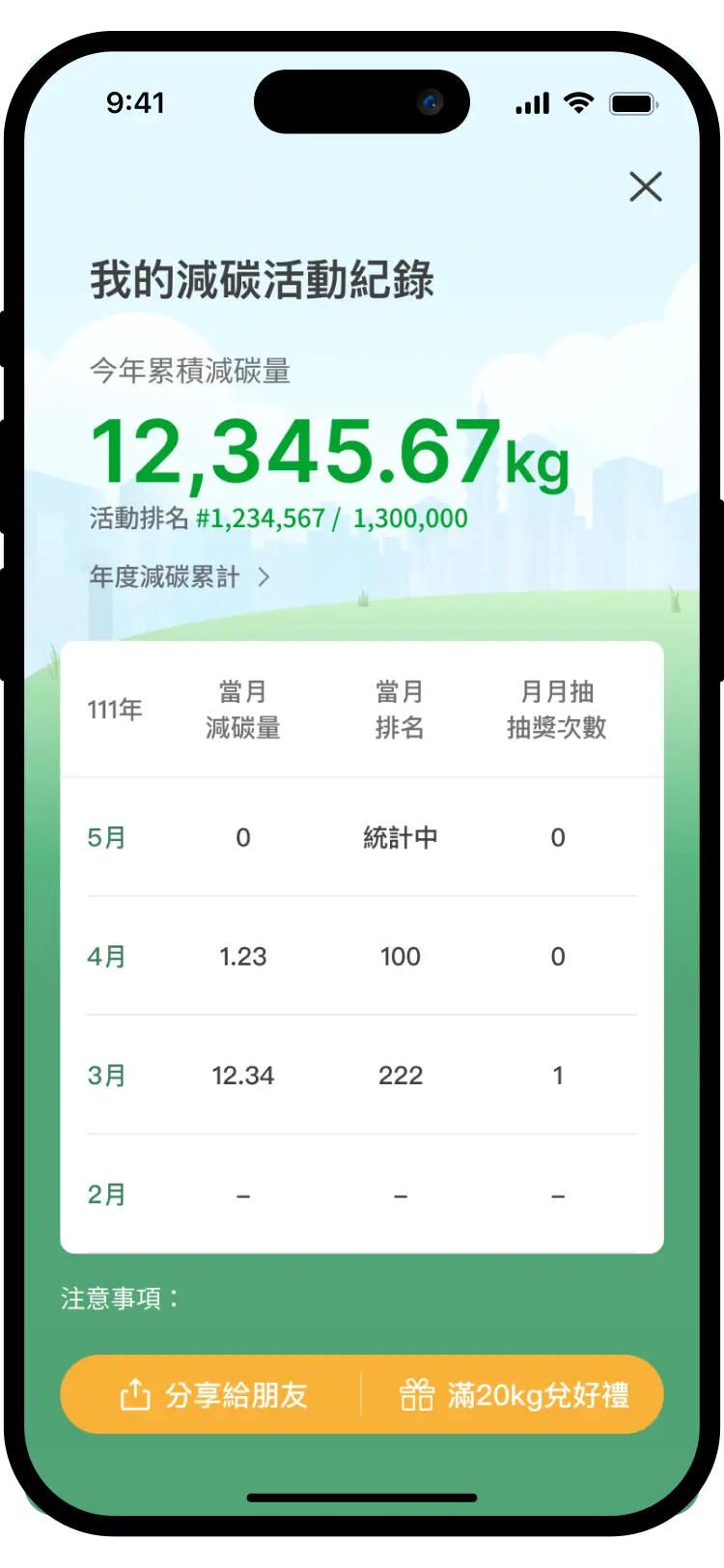Viewport: 724px width, 1568px height.
Task: Open 滿20kg兌好禮 reward button
Action: (514, 1394)
